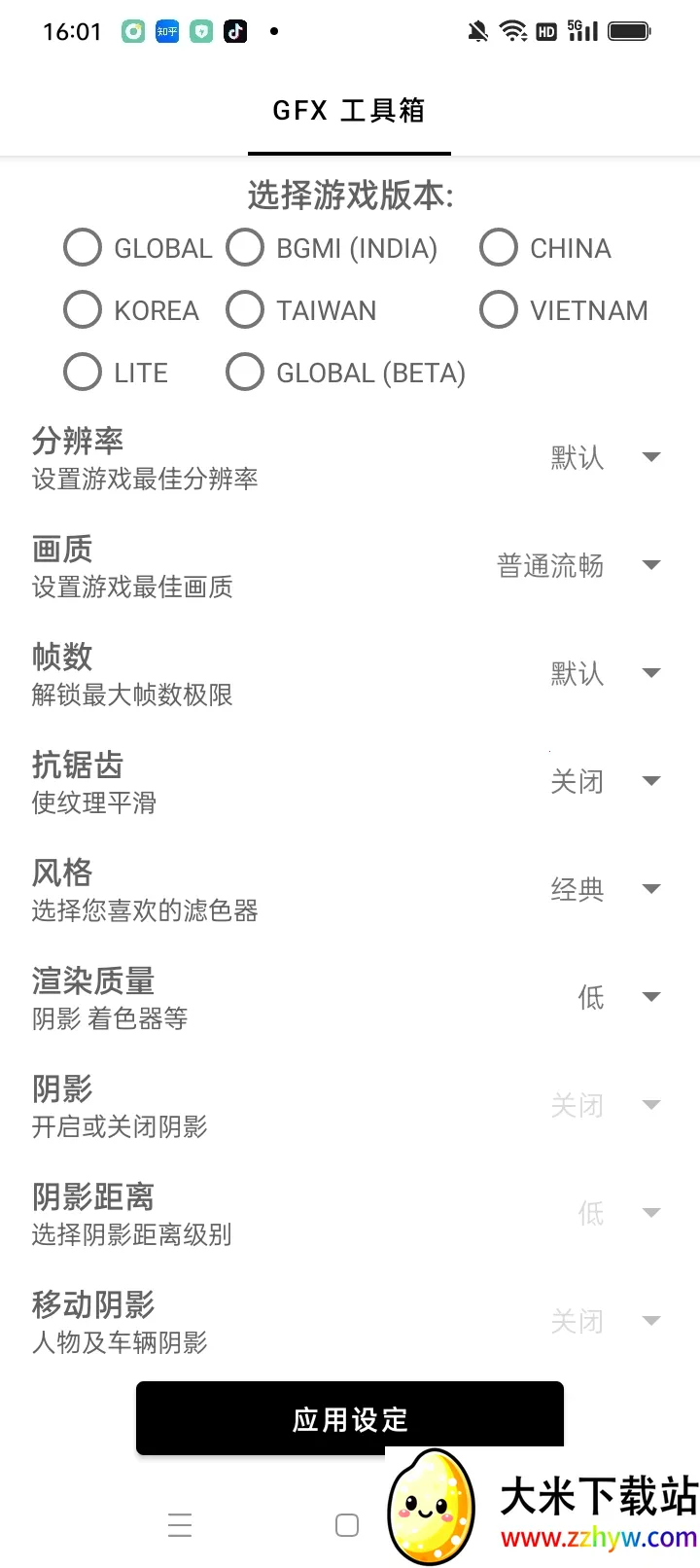The height and width of the screenshot is (1568, 700).
Task: Tap the green shield security icon
Action: [199, 31]
